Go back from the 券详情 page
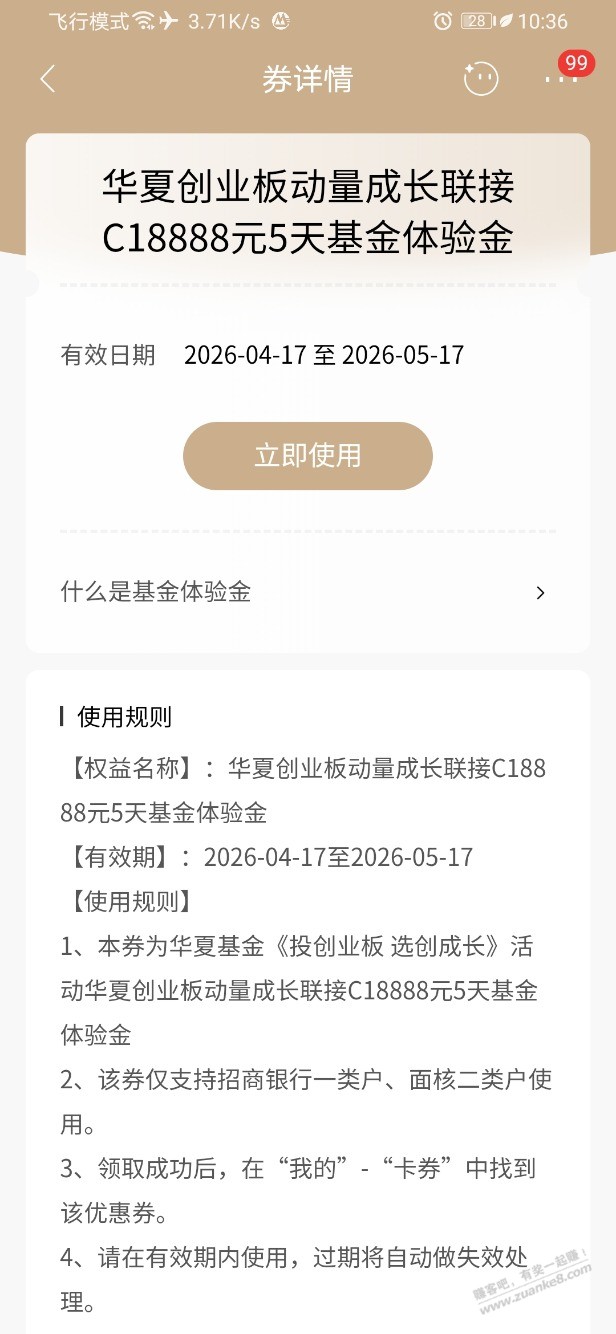Viewport: 616px width, 1334px height. [47, 79]
